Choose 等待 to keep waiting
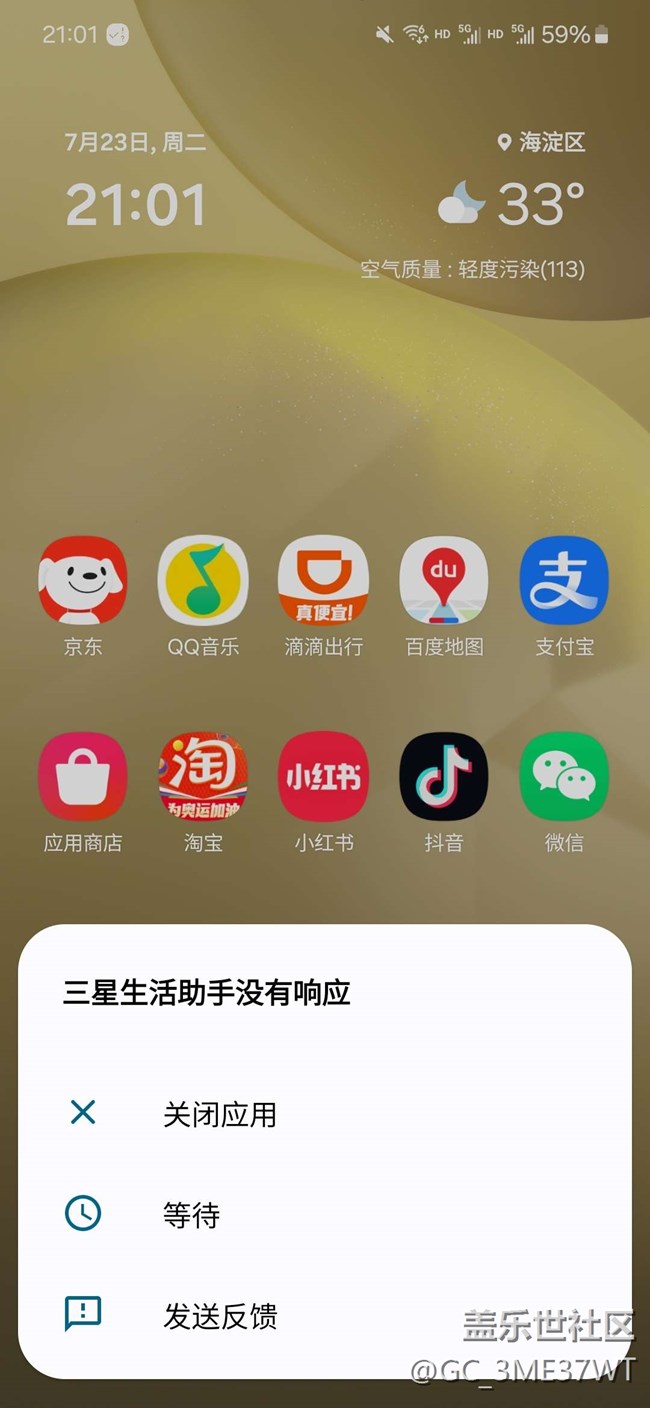This screenshot has width=650, height=1408. (191, 1215)
